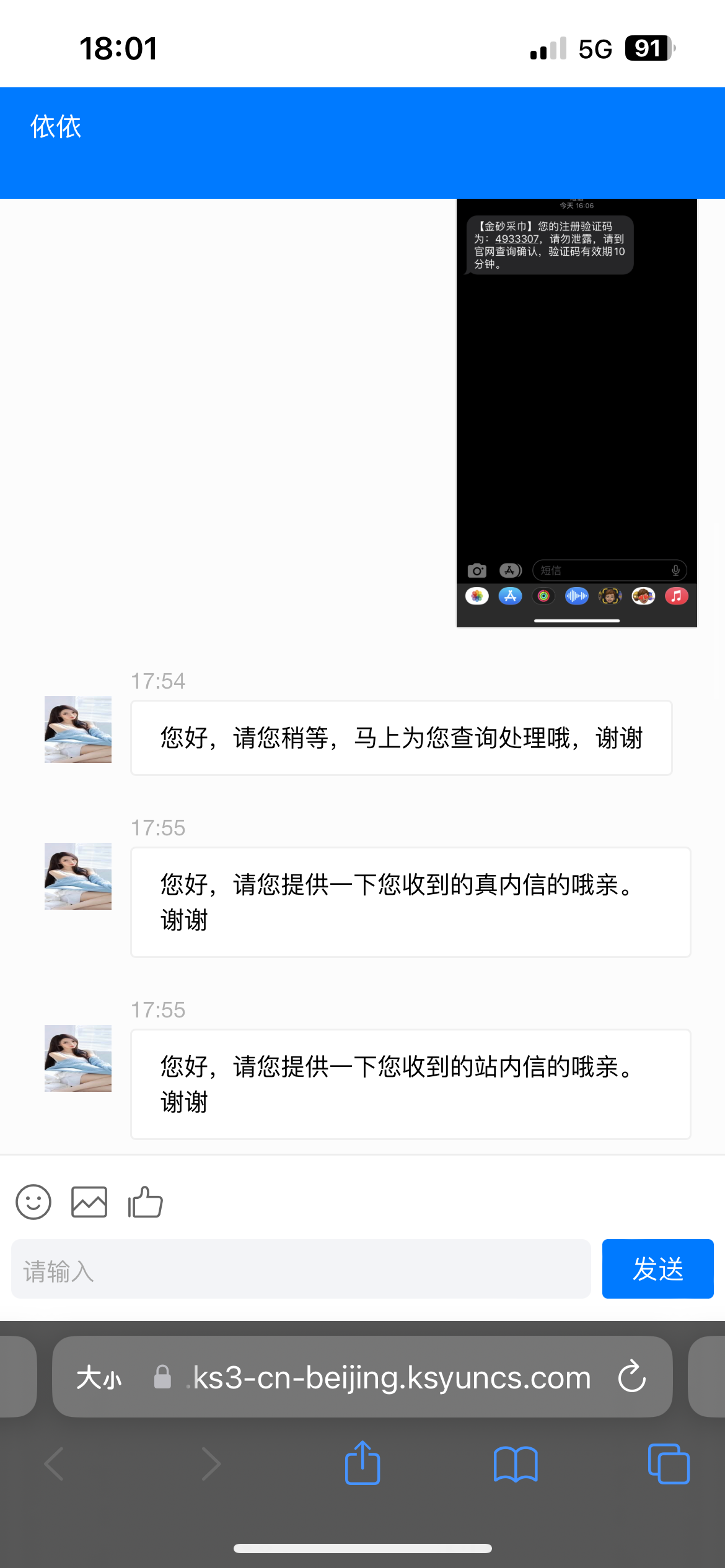Open Safari bookmarks

click(x=516, y=1464)
